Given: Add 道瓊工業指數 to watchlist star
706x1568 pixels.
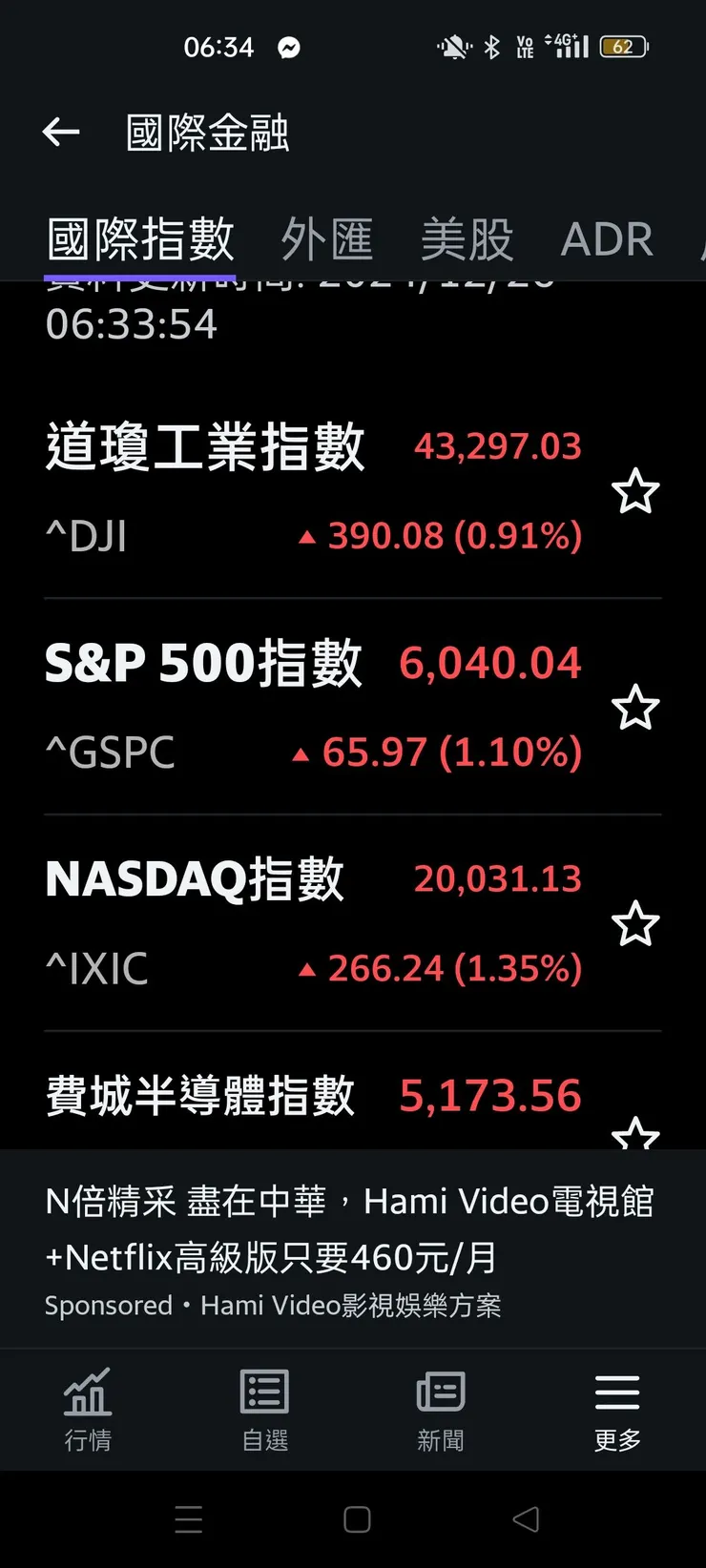Looking at the screenshot, I should (x=635, y=492).
